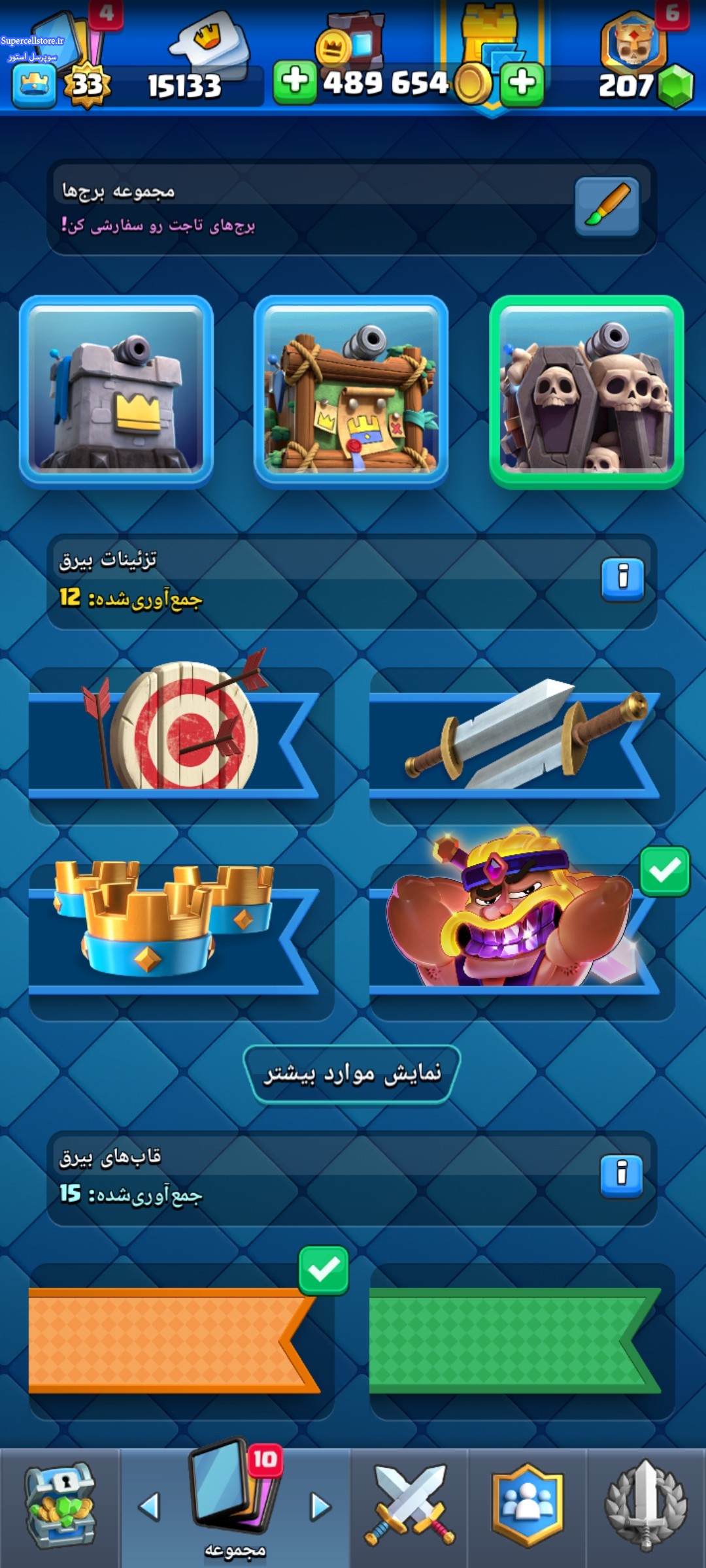Tap the green plus next to the gold coin

522,84
